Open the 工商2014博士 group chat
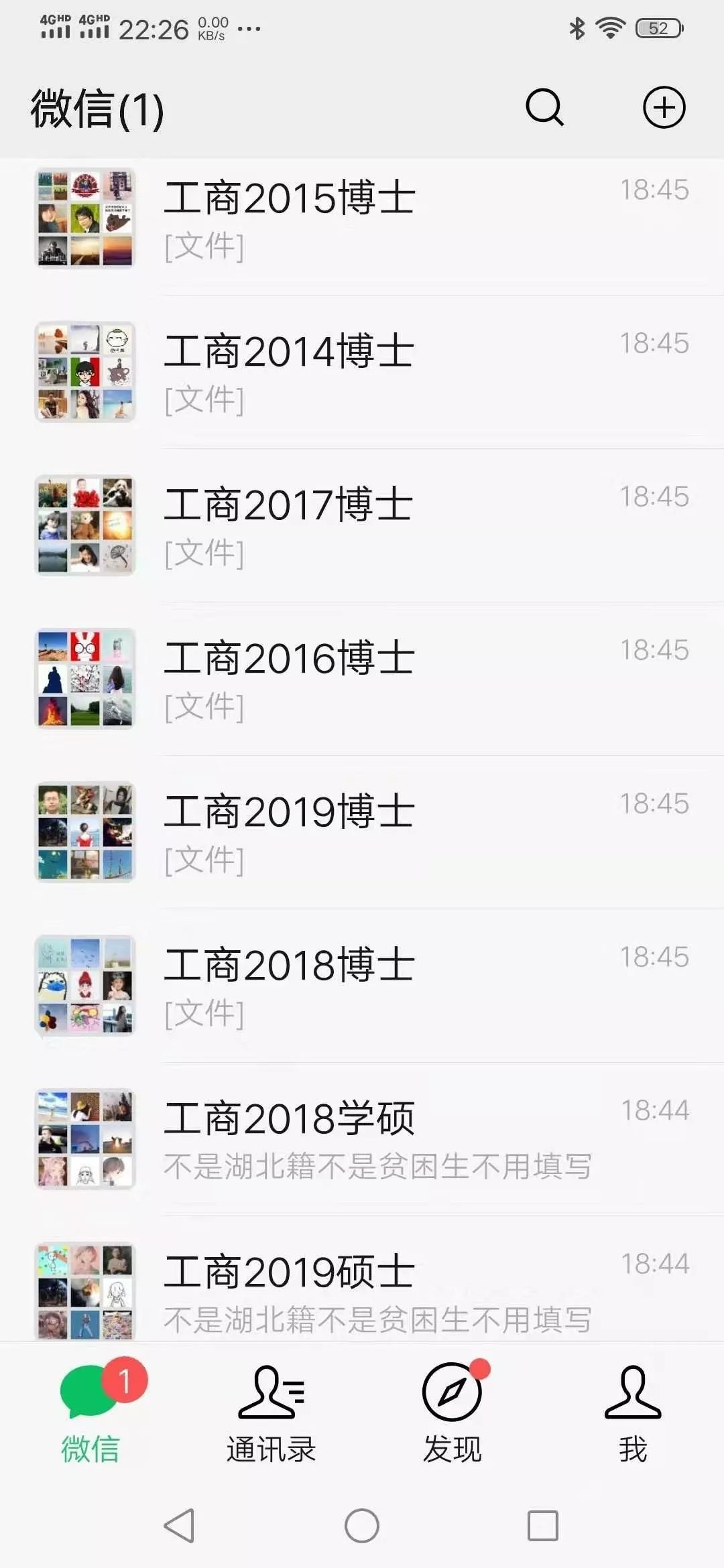 375,372
